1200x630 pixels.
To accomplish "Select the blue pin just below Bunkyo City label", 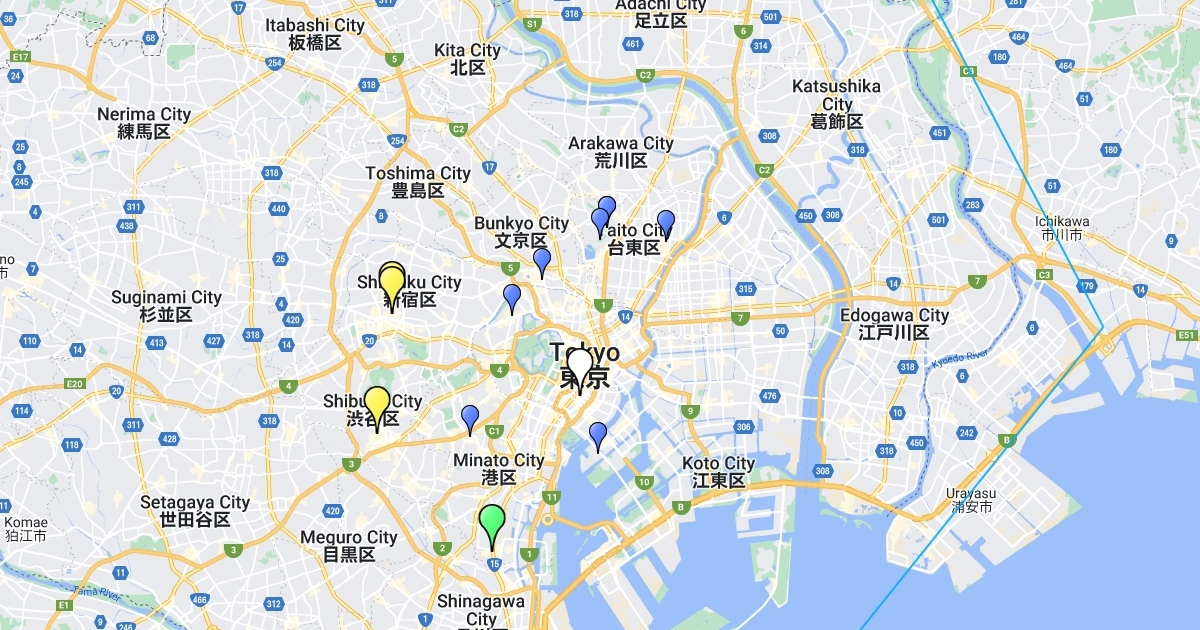I will click(x=542, y=260).
